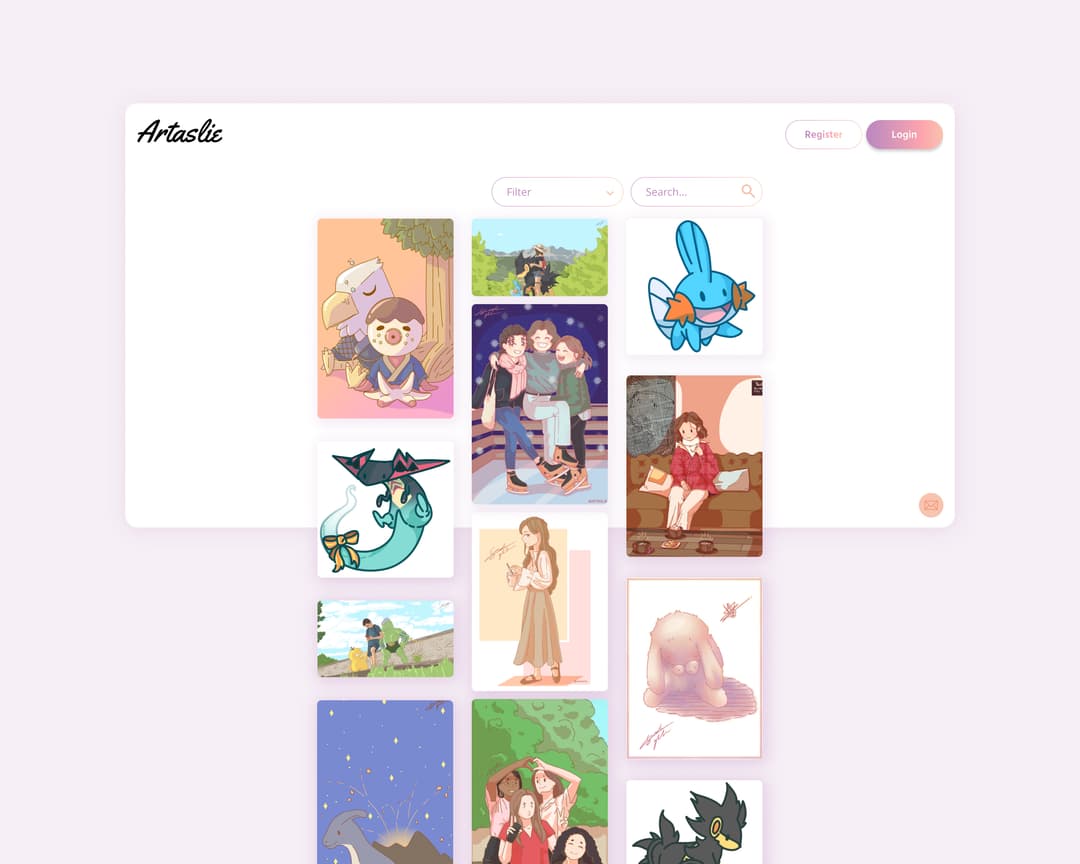Expand the Filter dropdown
This screenshot has height=864, width=1080.
click(557, 192)
